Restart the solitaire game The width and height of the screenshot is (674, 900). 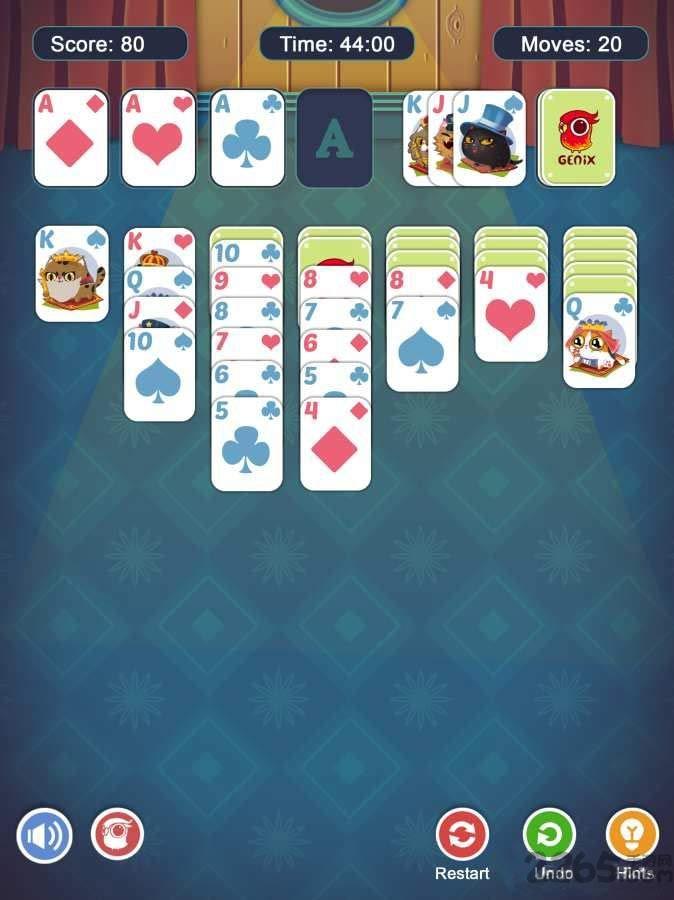(x=462, y=835)
